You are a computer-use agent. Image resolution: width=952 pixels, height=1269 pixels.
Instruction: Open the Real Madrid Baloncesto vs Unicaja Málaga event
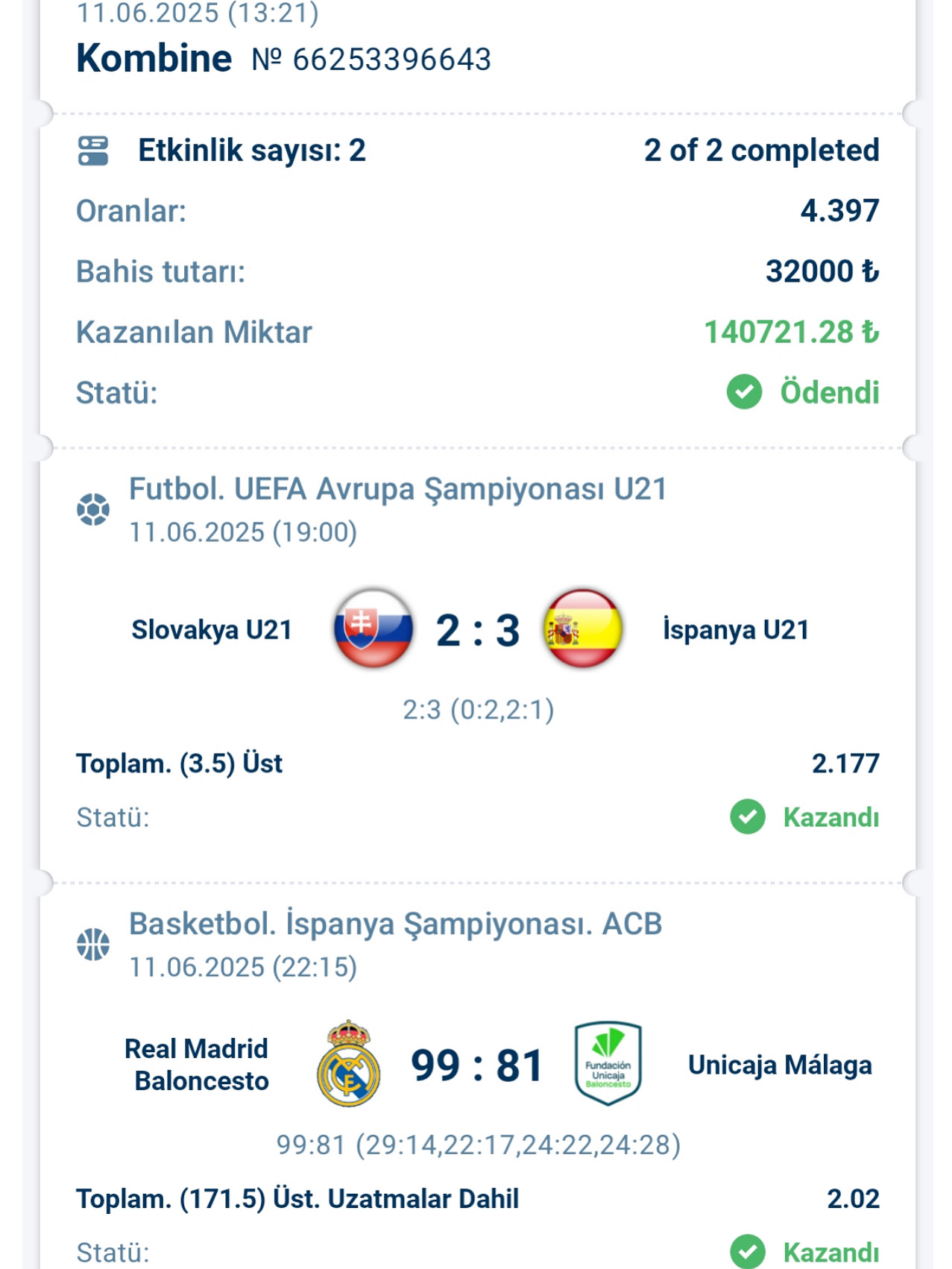477,1065
